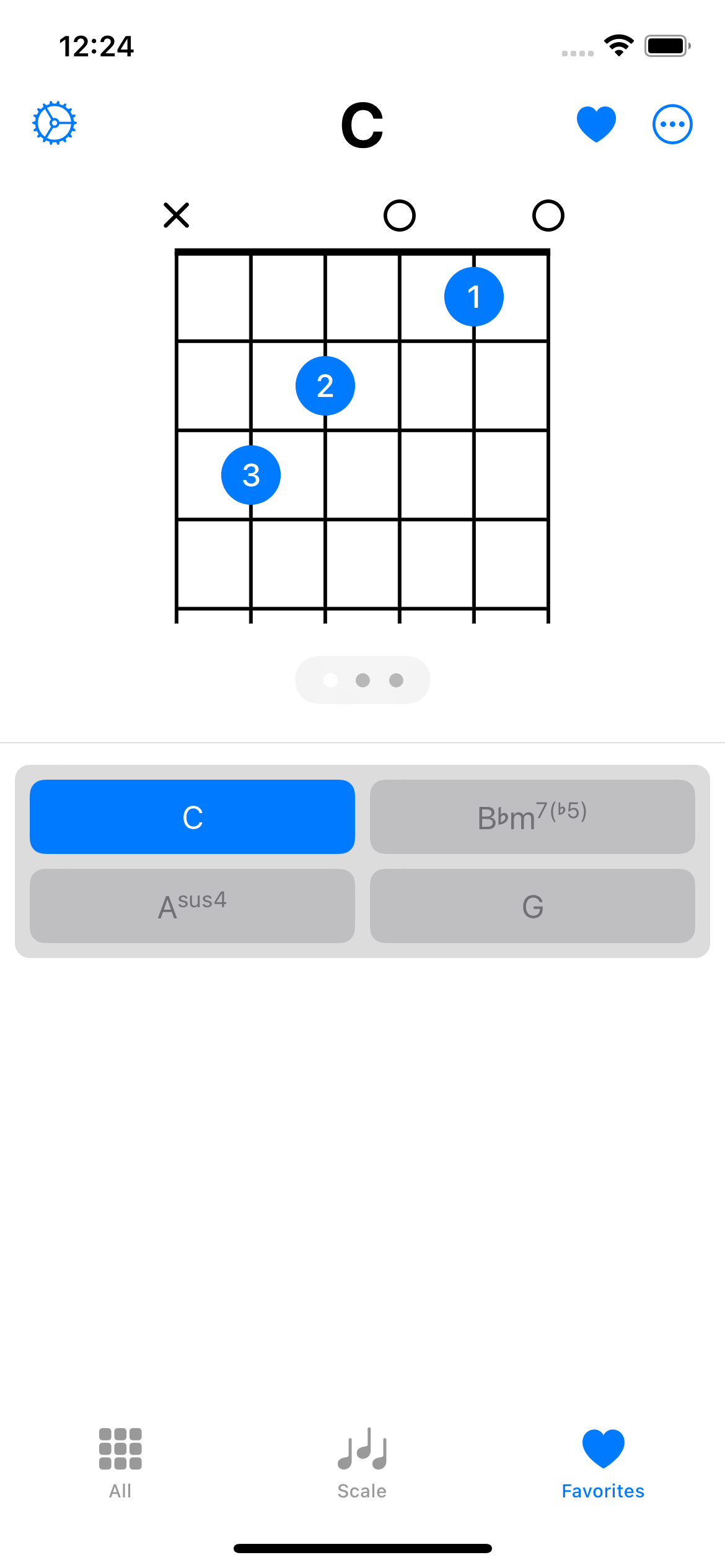Switch to the All tab
725x1568 pixels.
[120, 1474]
